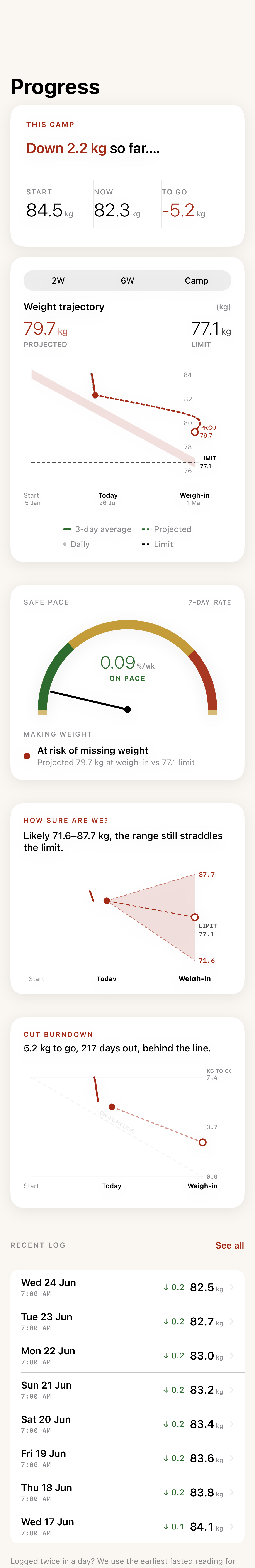The height and width of the screenshot is (1568, 255).
Task: Open the Wed 24 Jun log entry
Action: click(127, 1287)
